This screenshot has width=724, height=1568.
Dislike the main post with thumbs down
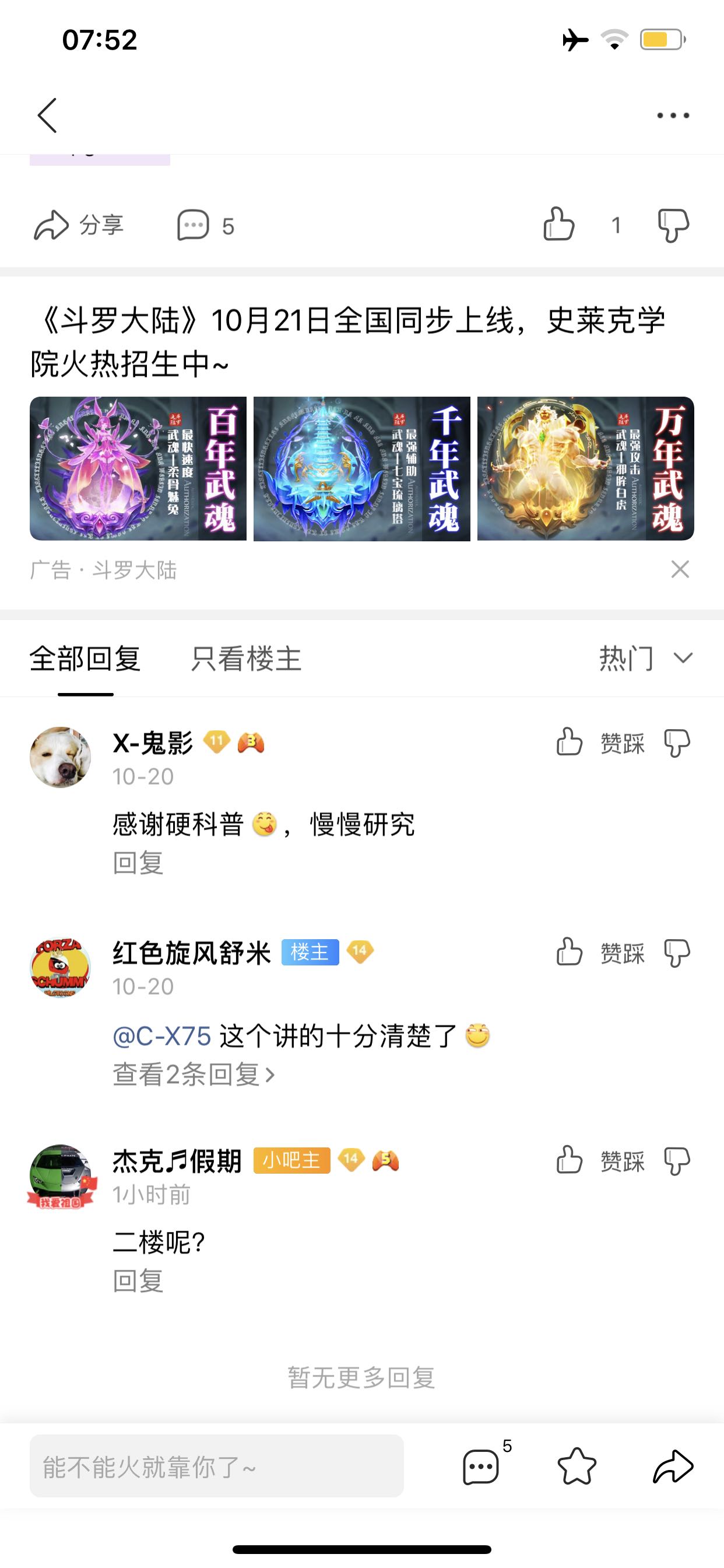coord(673,225)
